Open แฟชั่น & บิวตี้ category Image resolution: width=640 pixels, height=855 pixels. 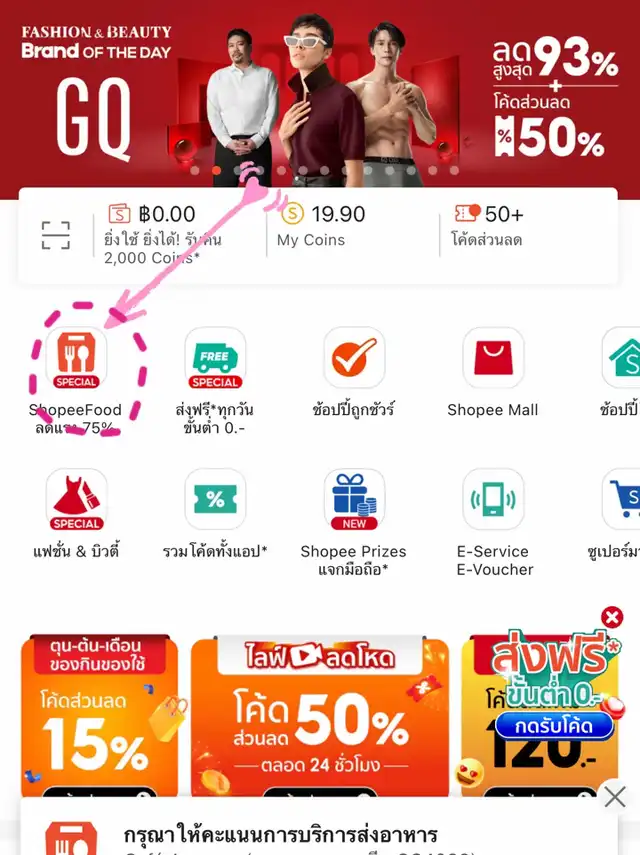click(76, 500)
